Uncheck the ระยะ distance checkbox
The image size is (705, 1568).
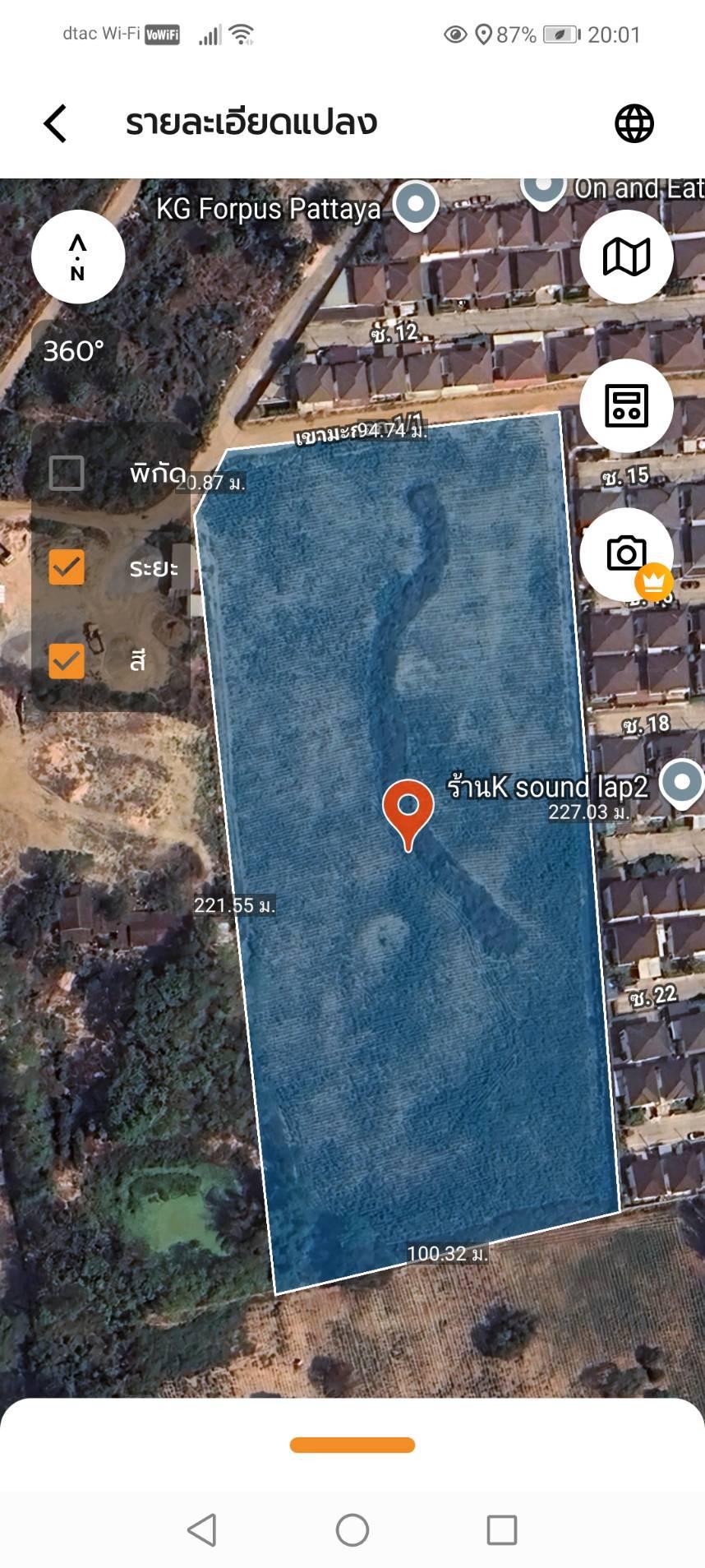pos(67,567)
